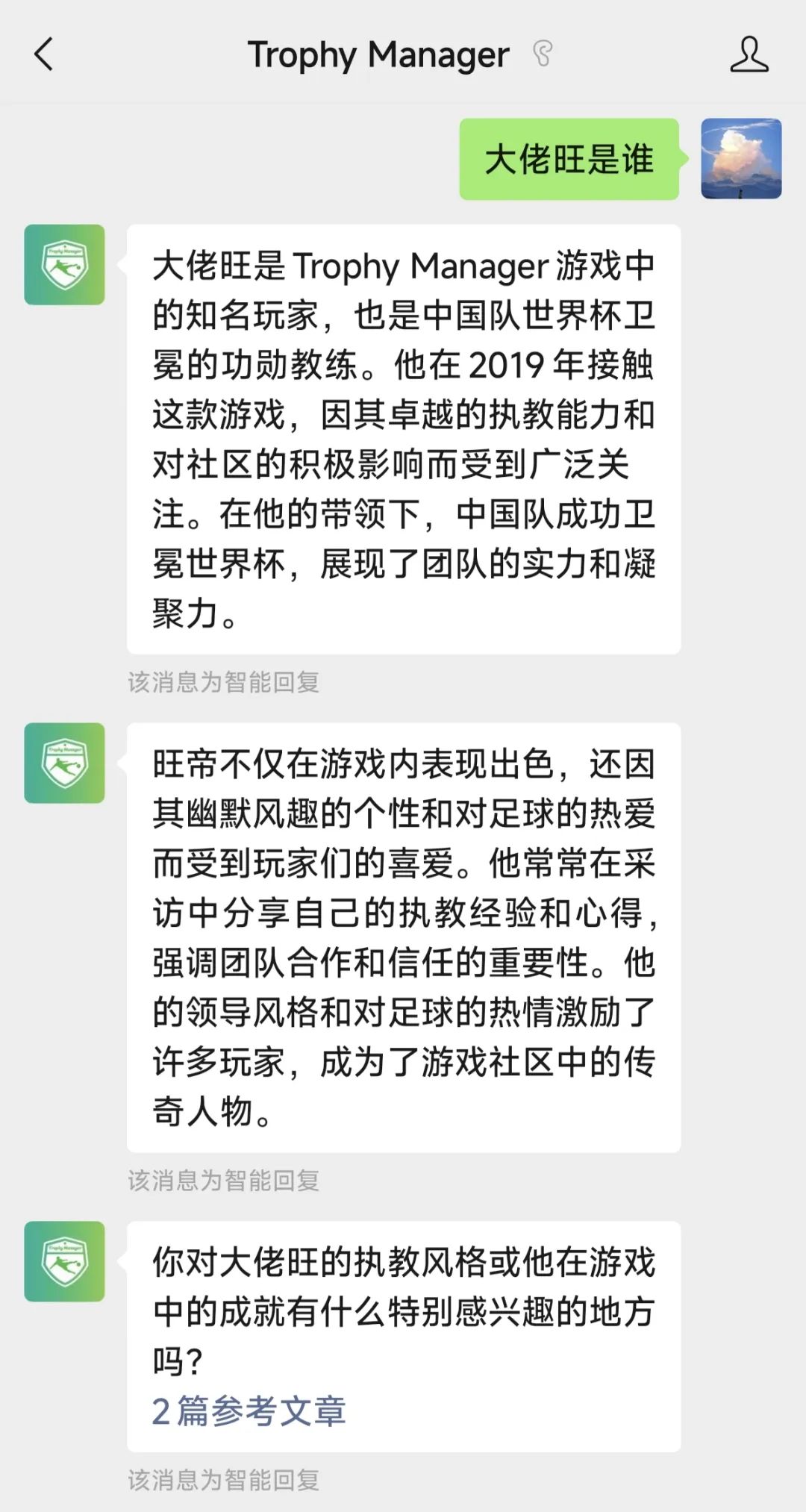The height and width of the screenshot is (1512, 806).
Task: Open the account profile icon
Action: pos(749,54)
